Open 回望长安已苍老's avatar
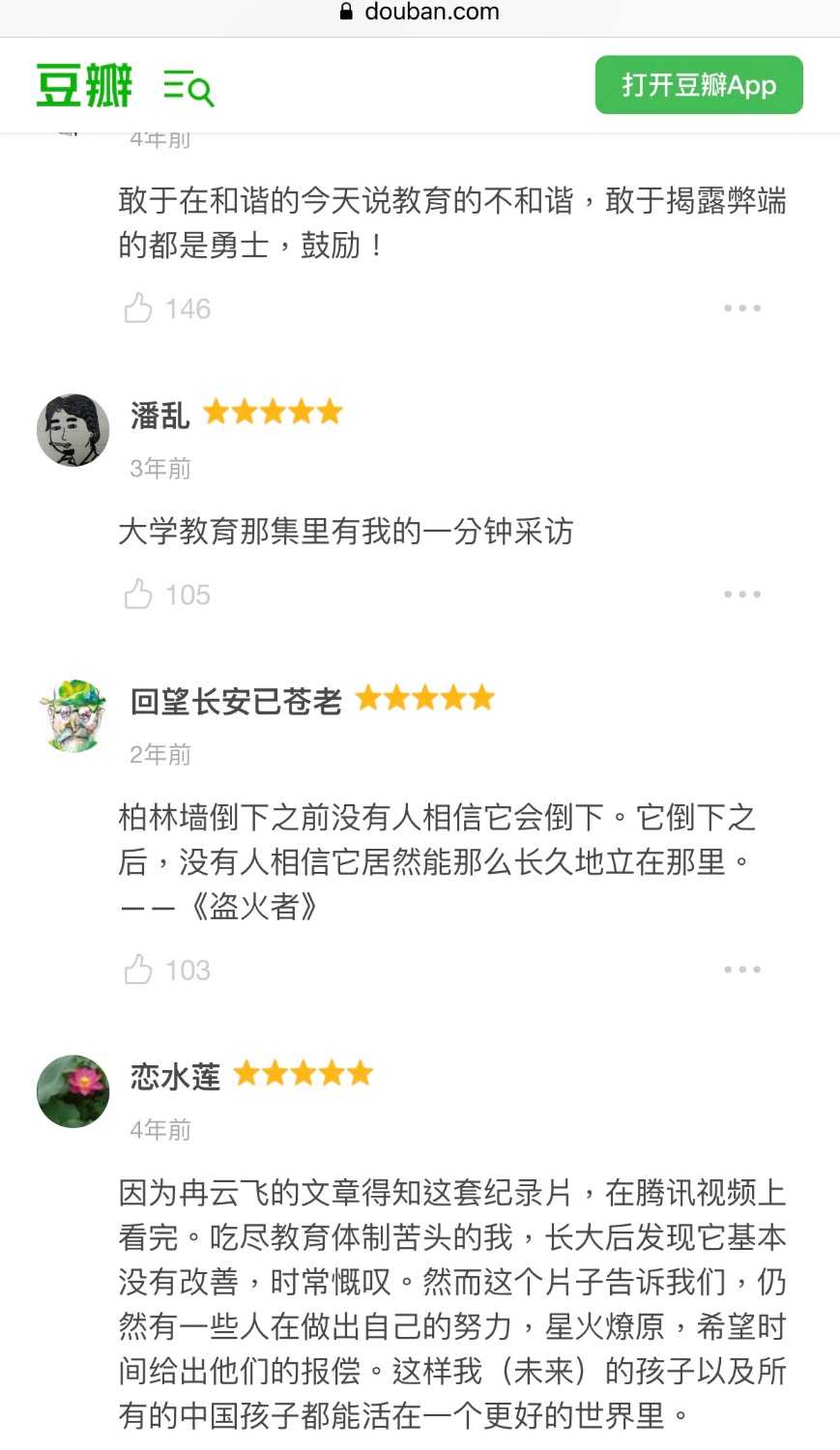Image resolution: width=840 pixels, height=1450 pixels. 73,715
